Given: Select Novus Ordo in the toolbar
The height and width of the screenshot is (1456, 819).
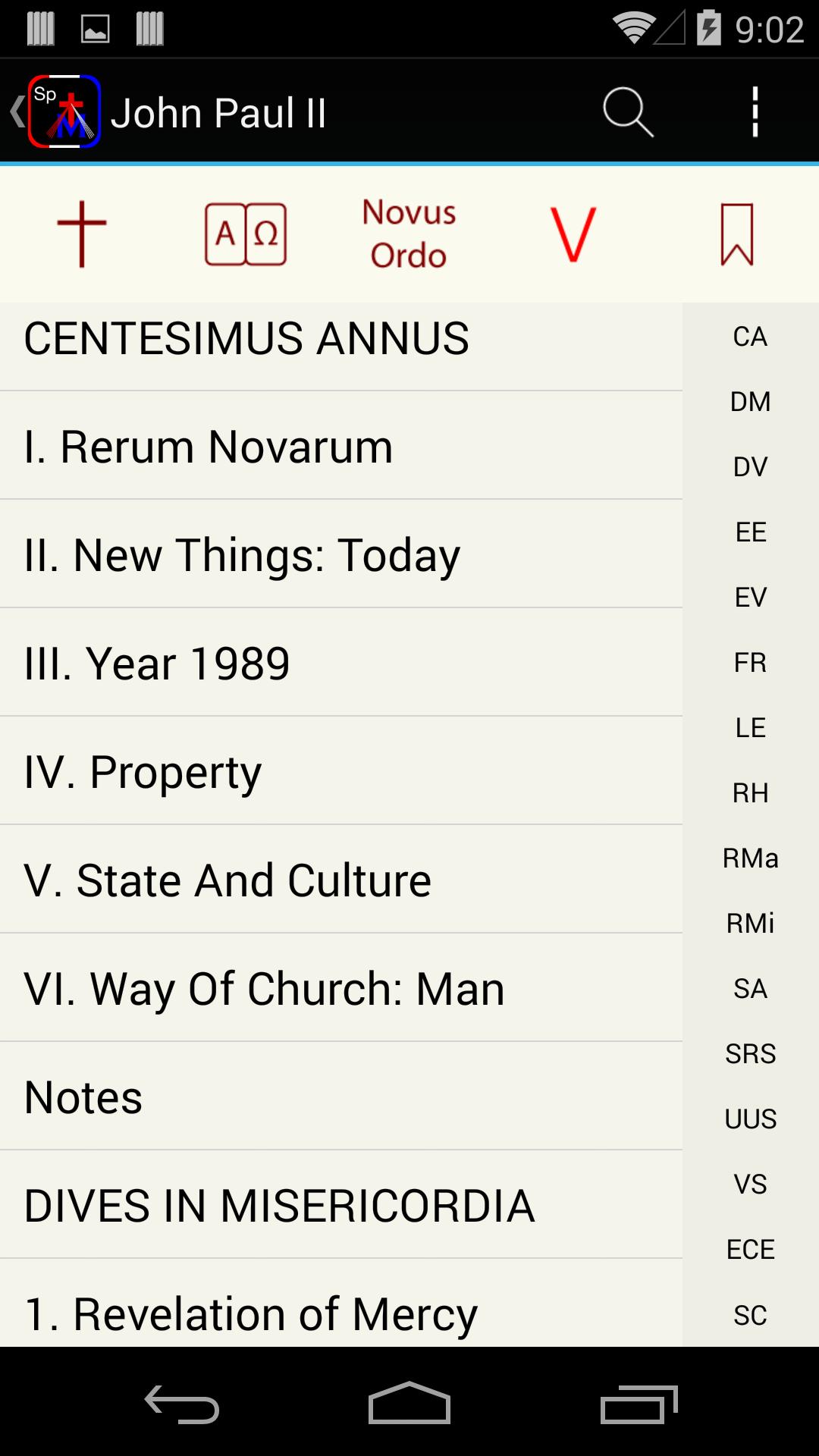Looking at the screenshot, I should click(409, 234).
